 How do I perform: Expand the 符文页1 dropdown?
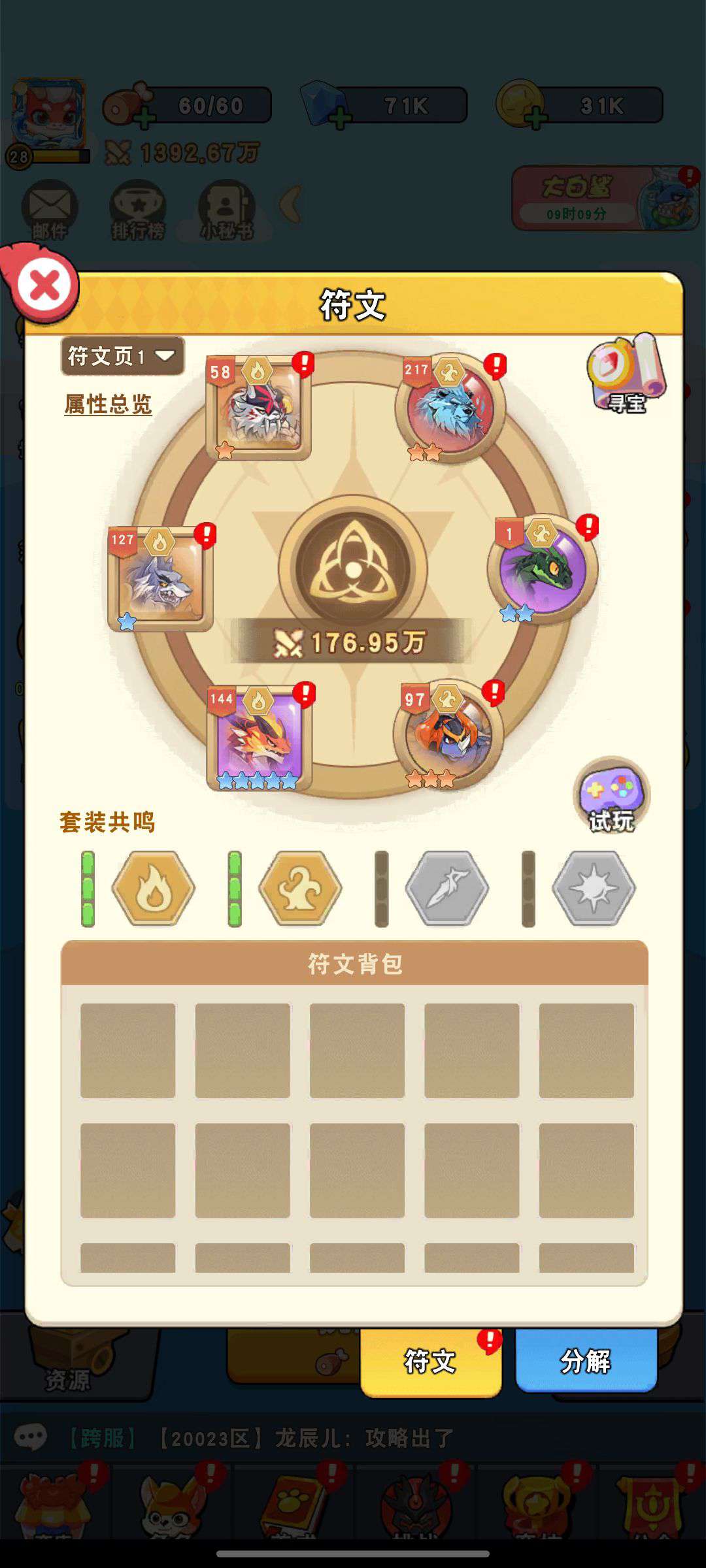tap(122, 356)
